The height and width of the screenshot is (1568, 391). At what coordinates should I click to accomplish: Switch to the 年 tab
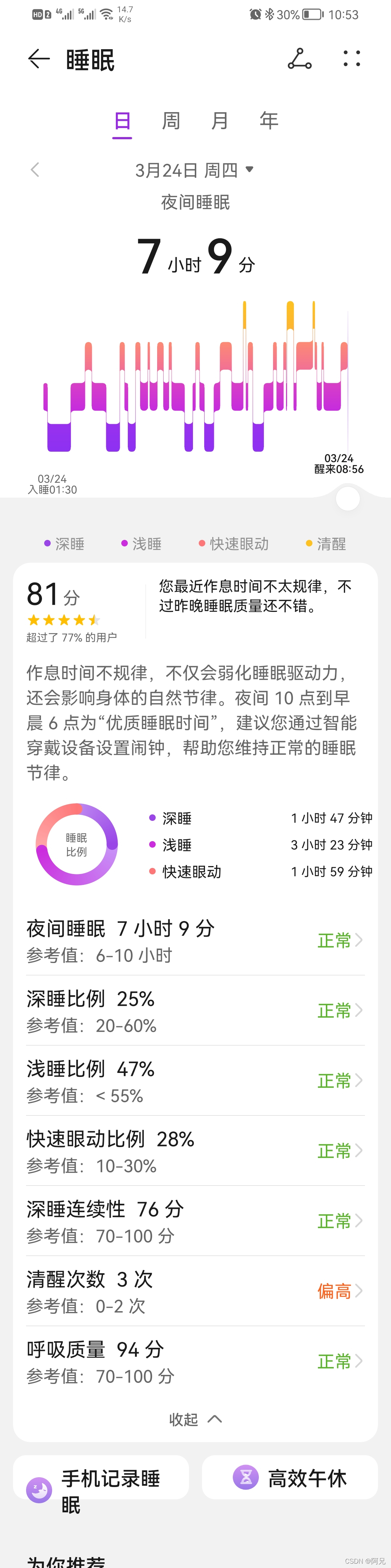(269, 121)
